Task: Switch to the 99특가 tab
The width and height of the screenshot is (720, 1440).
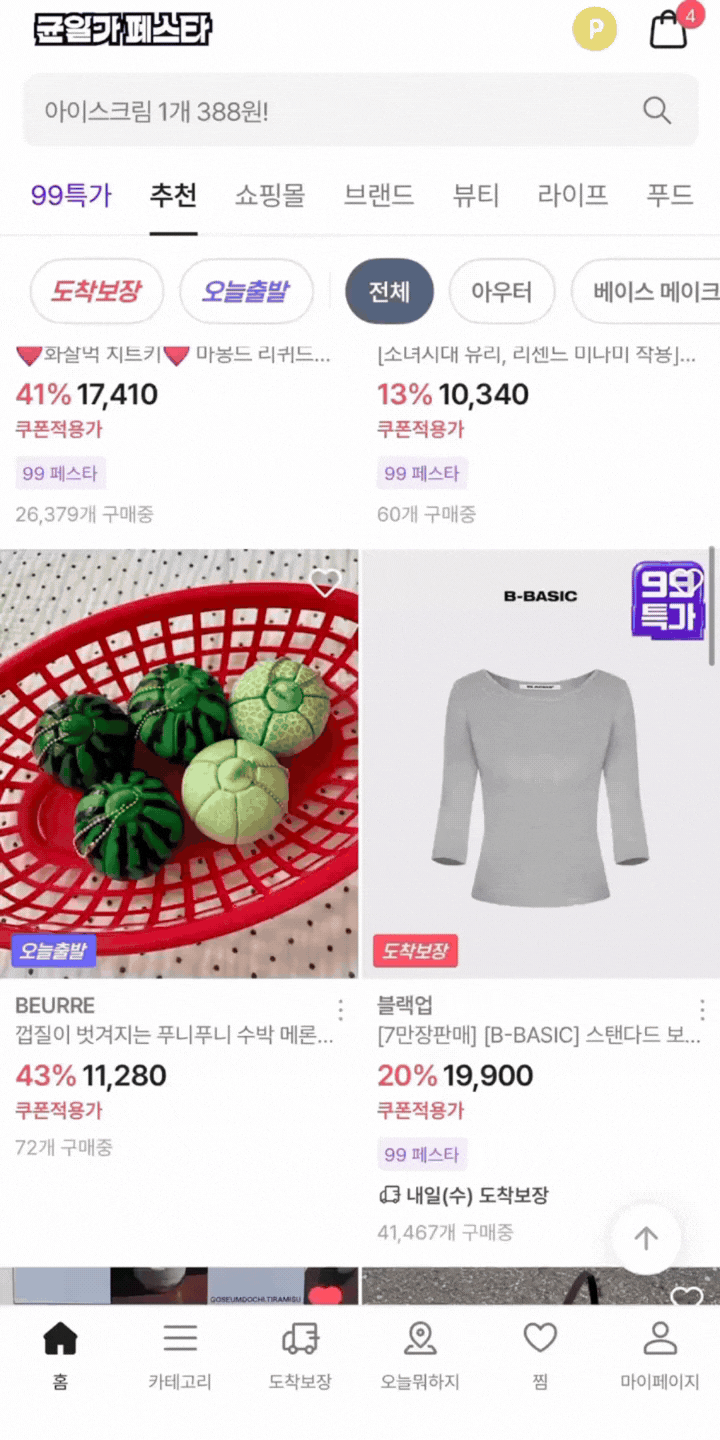Action: [x=71, y=194]
